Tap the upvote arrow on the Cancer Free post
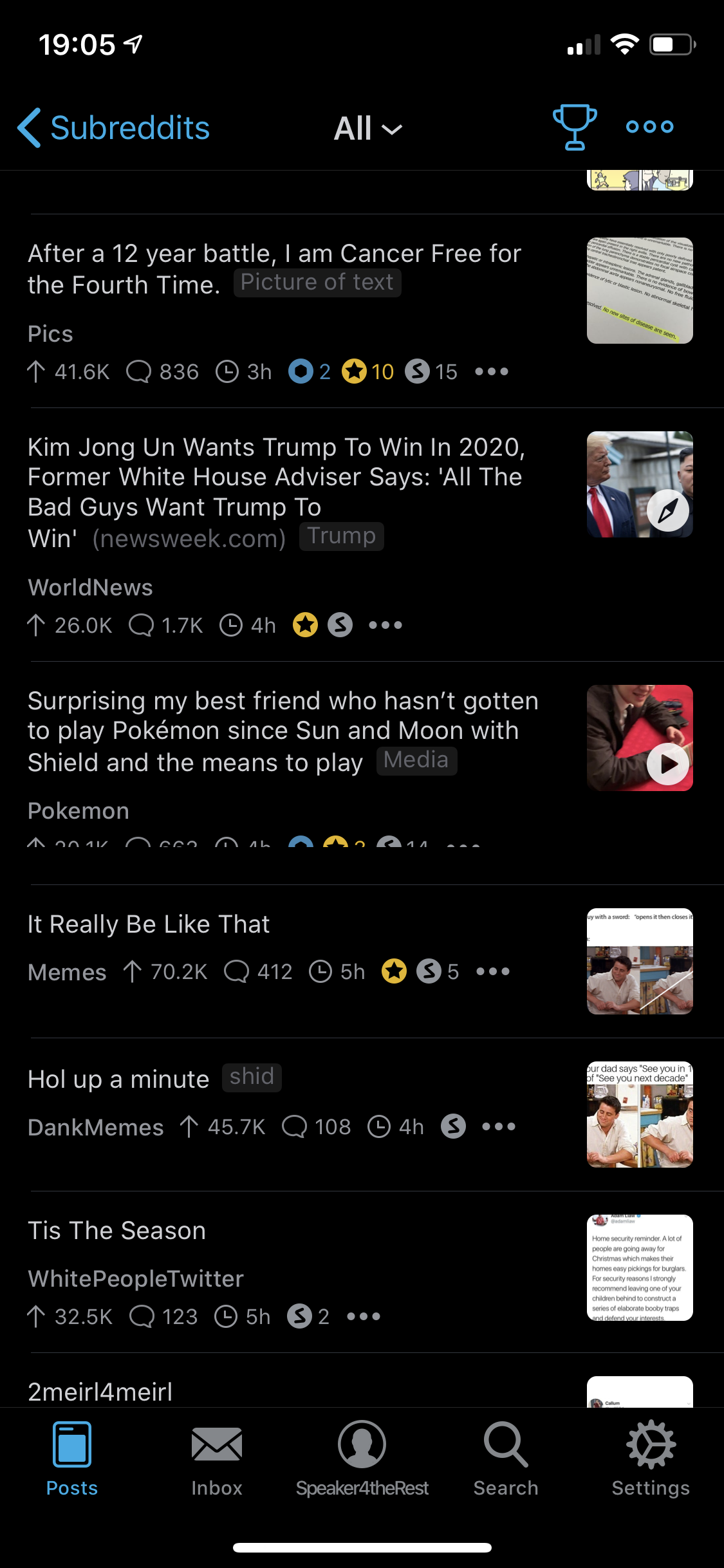The width and height of the screenshot is (724, 1568). (37, 371)
